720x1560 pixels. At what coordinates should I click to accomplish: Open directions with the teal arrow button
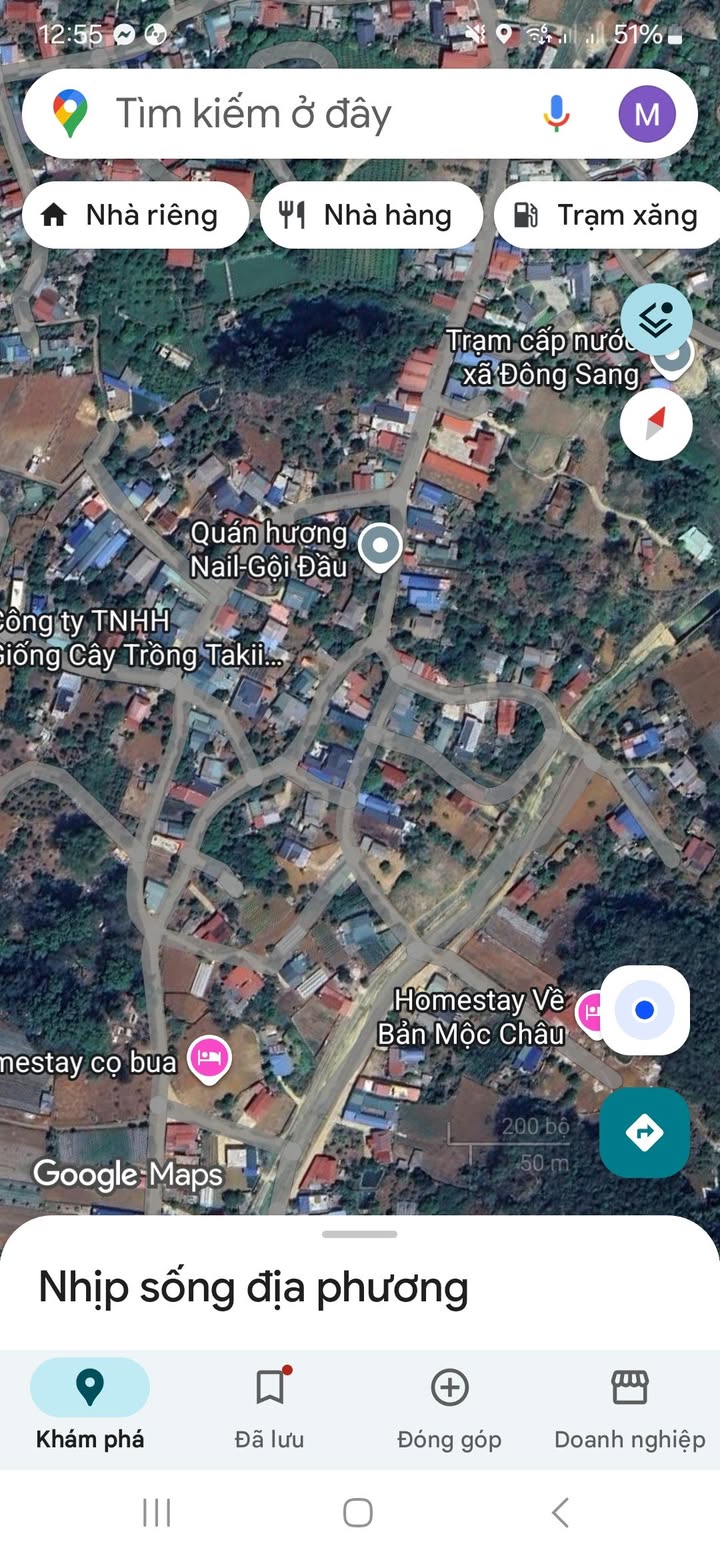click(x=645, y=1133)
